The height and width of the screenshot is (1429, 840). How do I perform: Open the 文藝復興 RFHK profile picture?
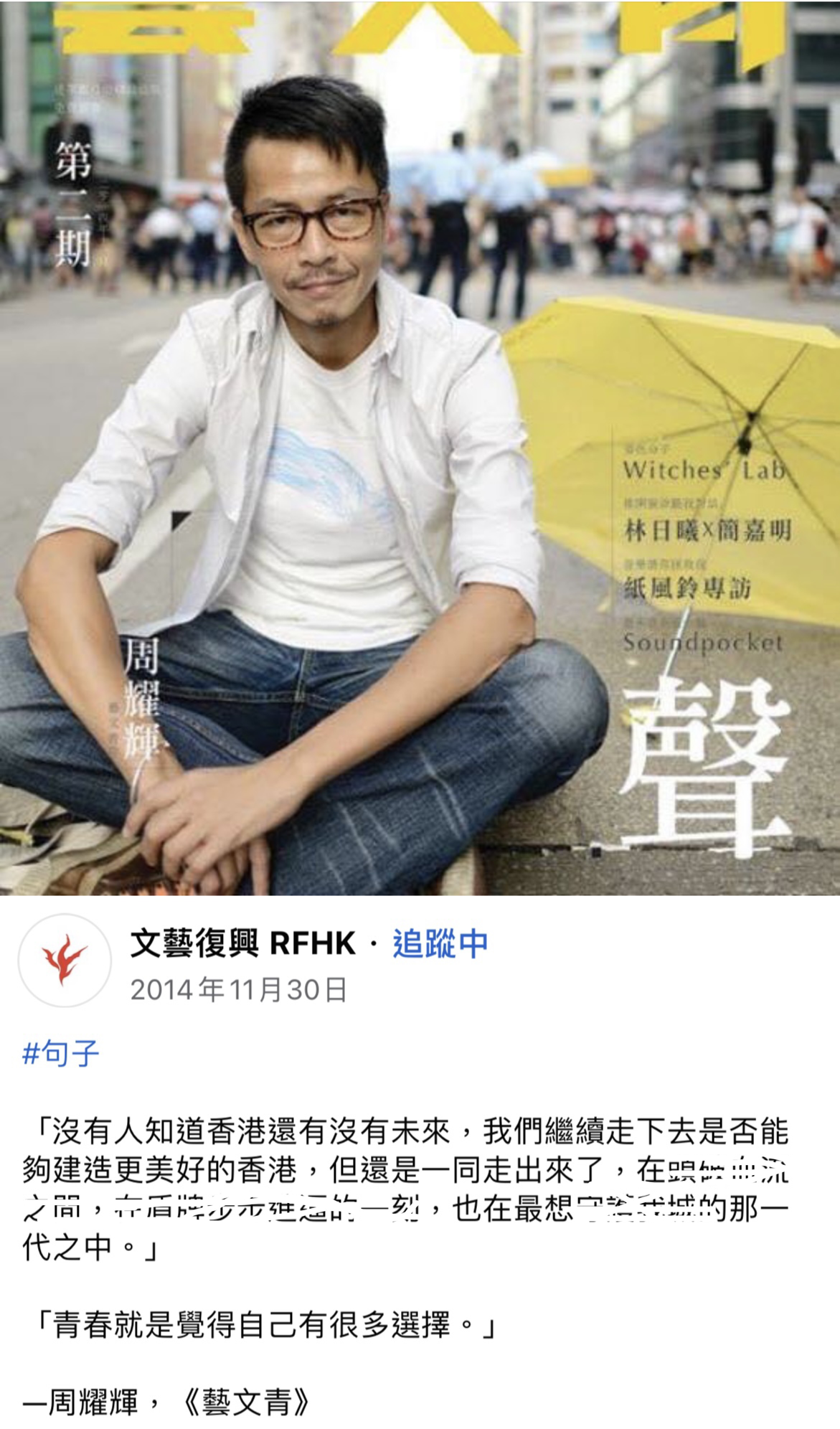(x=65, y=960)
